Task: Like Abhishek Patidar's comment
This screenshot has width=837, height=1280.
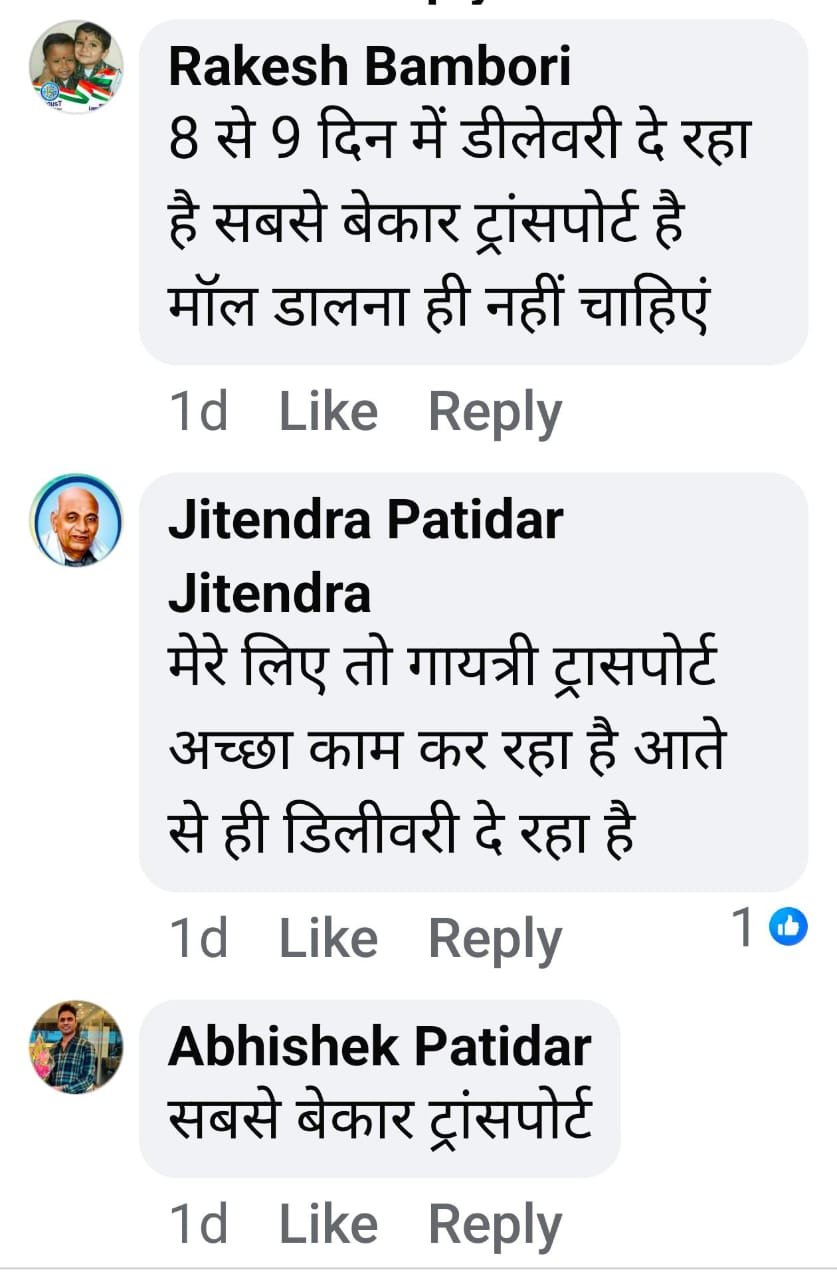Action: [x=328, y=1224]
